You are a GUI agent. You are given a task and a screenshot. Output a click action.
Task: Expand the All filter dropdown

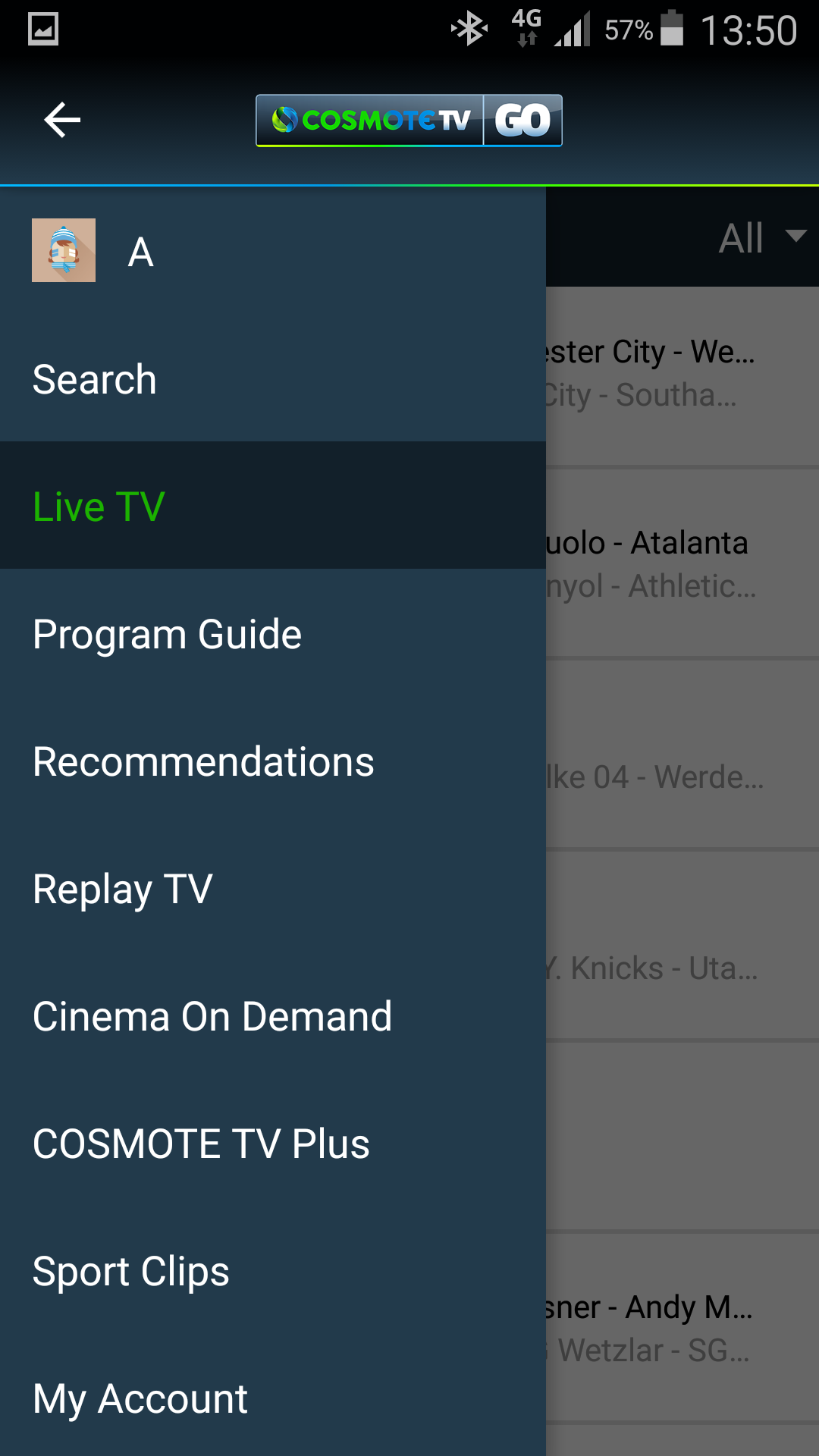click(x=761, y=237)
